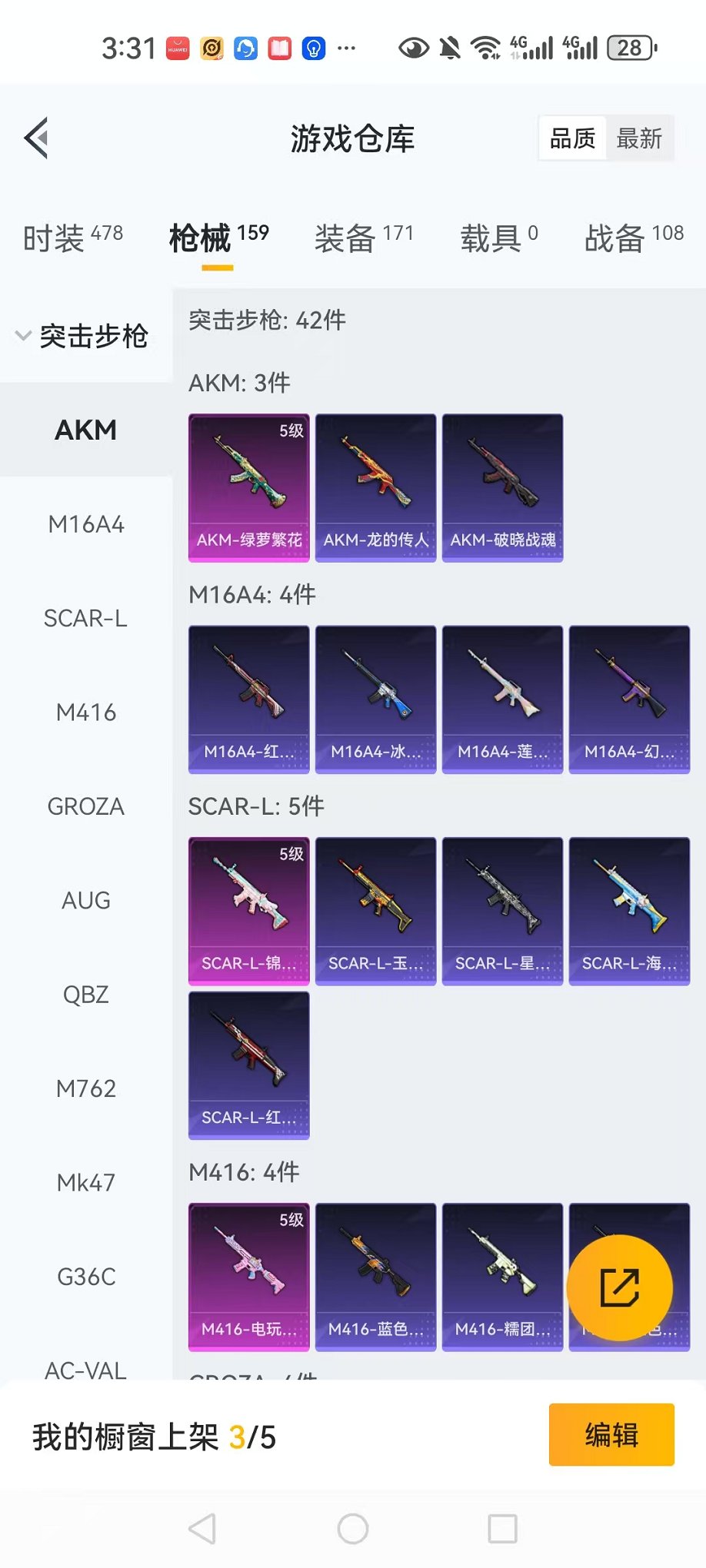Sort by 品质
Viewport: 706px width, 1568px height.
[573, 138]
